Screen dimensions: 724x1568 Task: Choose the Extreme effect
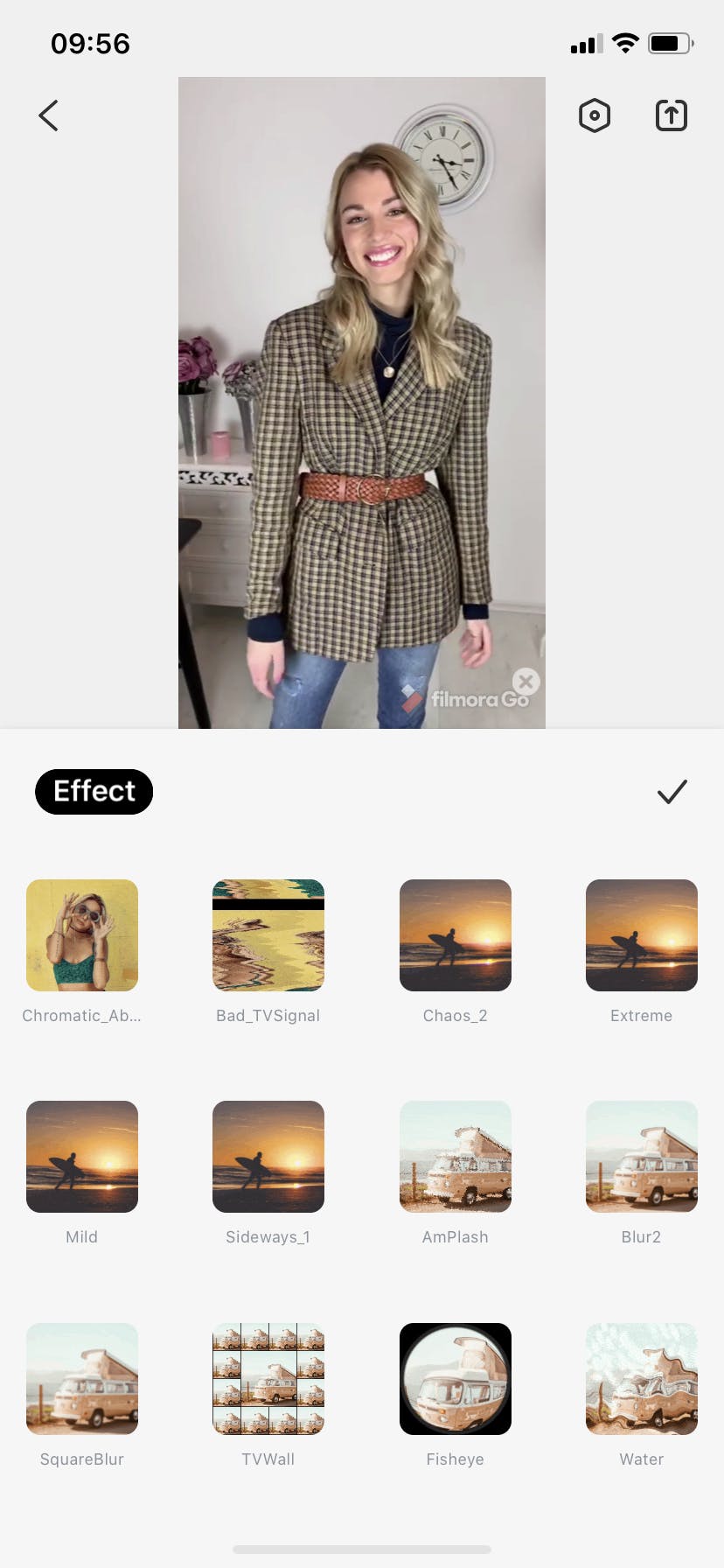(x=642, y=935)
